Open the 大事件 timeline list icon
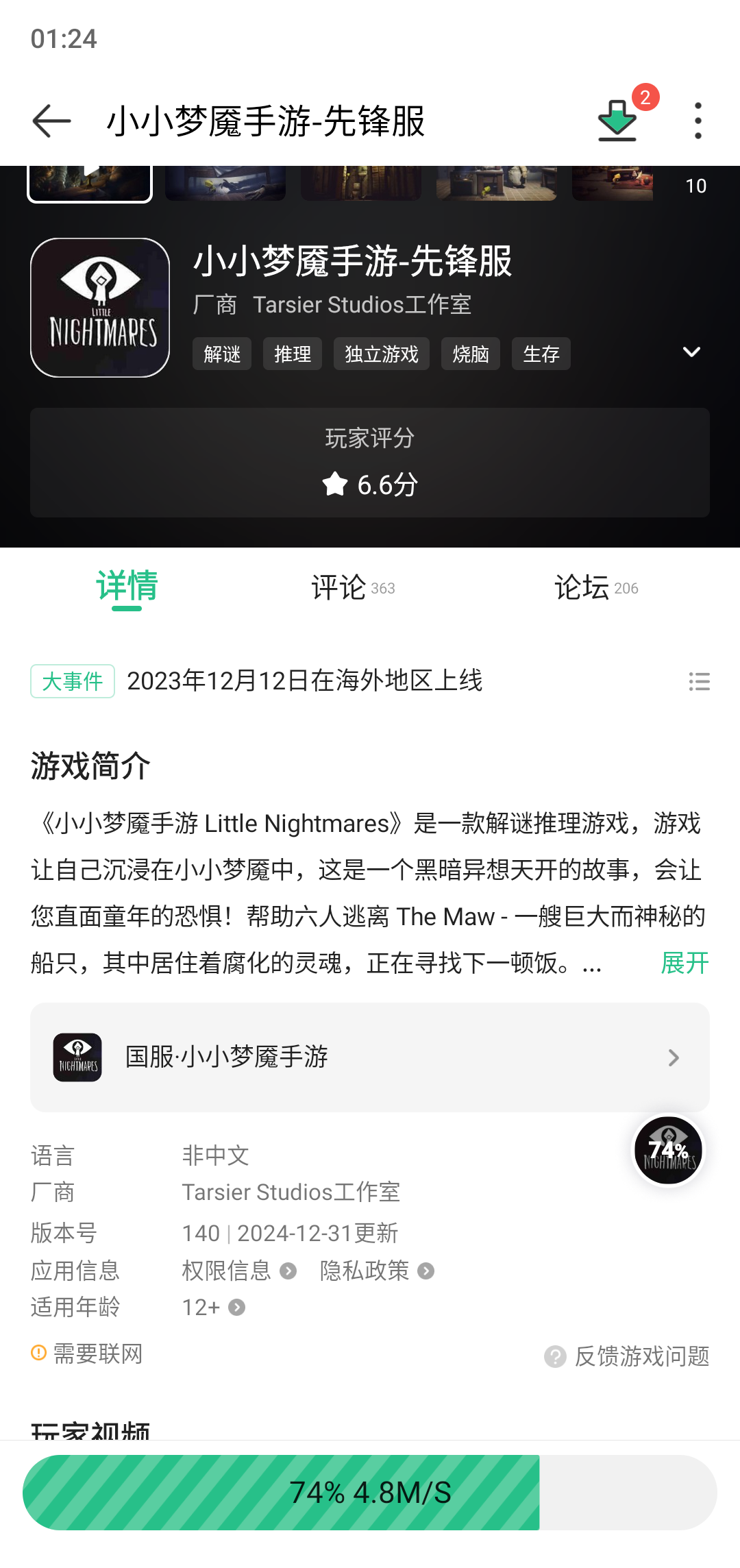Viewport: 740px width, 1568px height. tap(699, 681)
